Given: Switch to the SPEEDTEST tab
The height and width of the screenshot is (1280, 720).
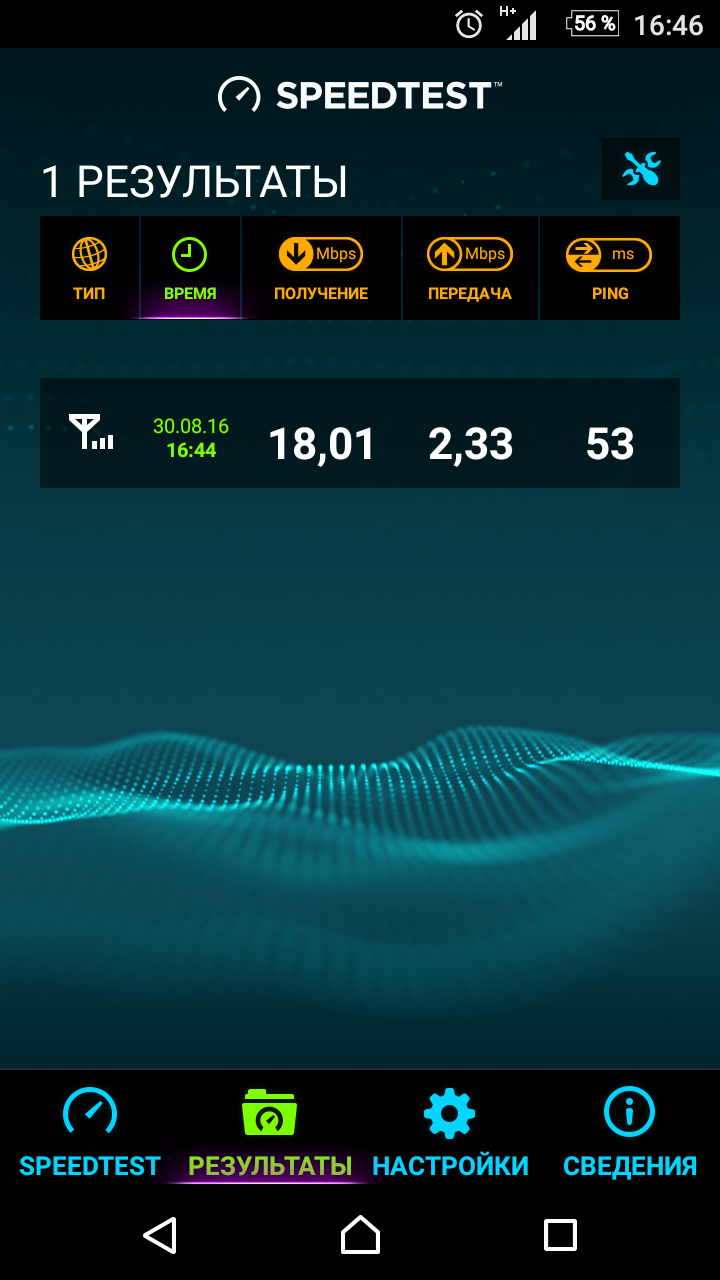Looking at the screenshot, I should pyautogui.click(x=90, y=1132).
